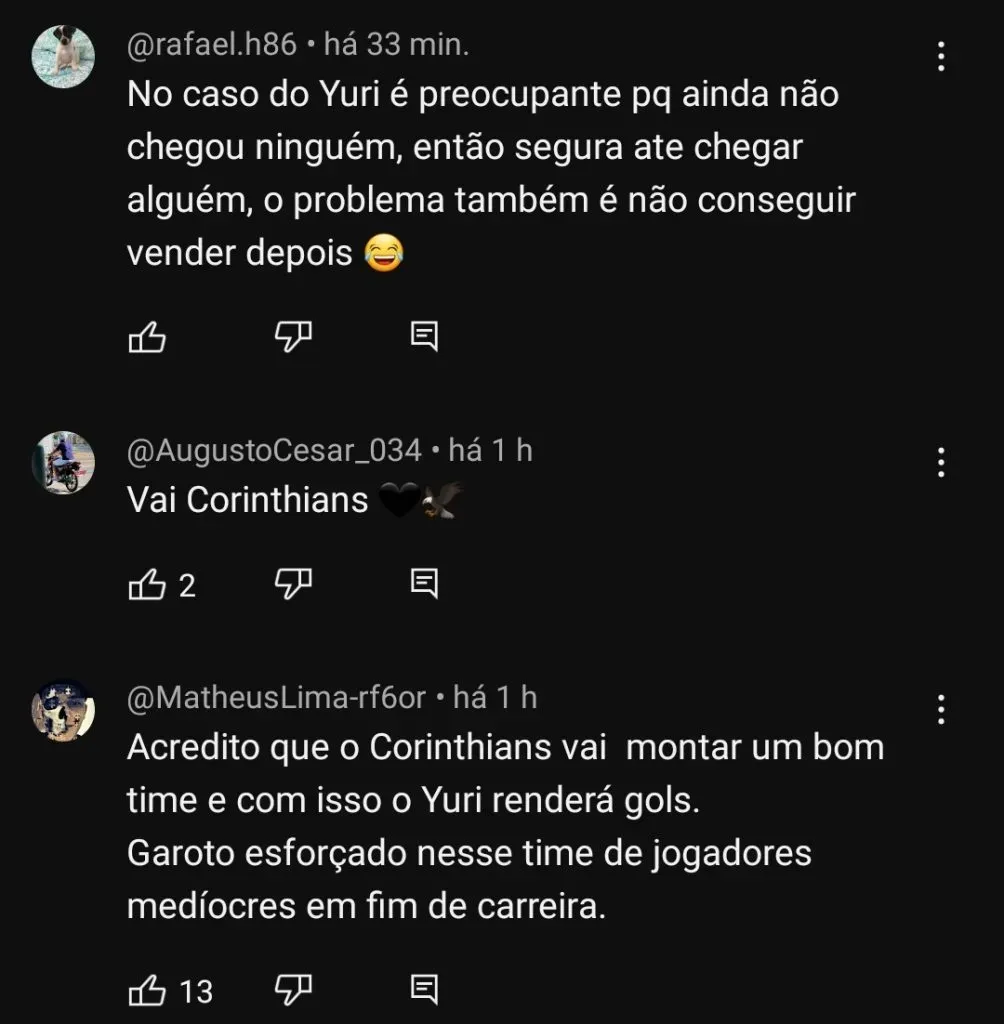Open @rafael.h86's profile picture

(63, 56)
